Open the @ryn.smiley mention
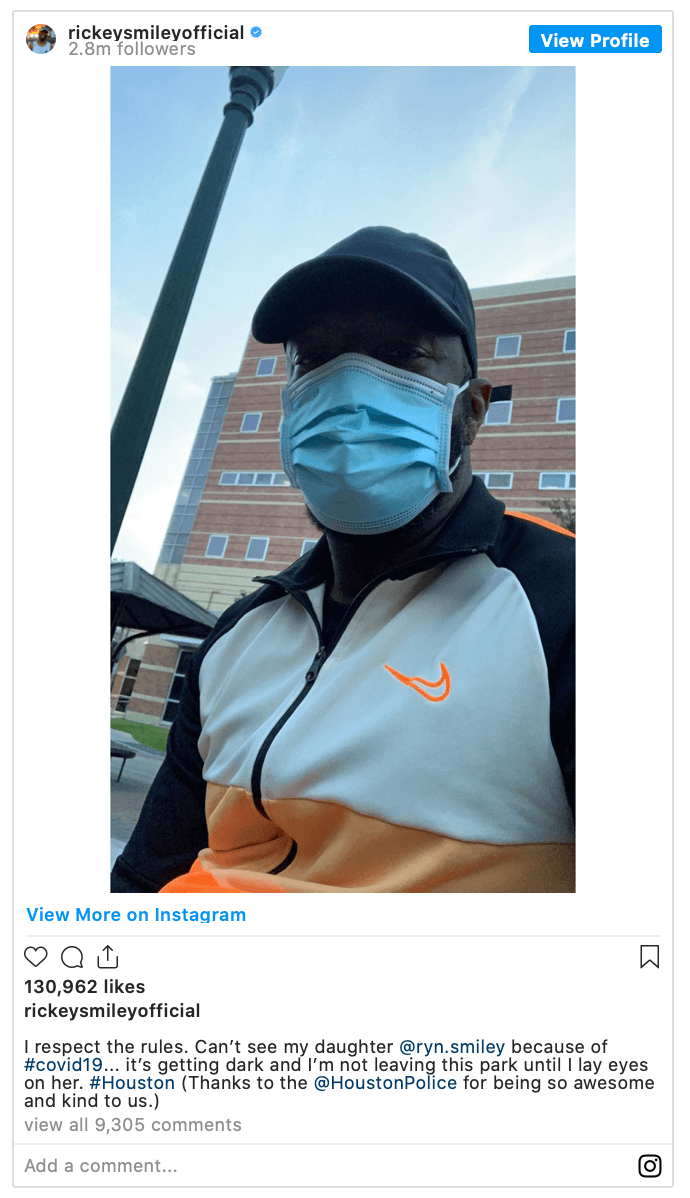This screenshot has height=1198, width=690. tap(452, 1047)
